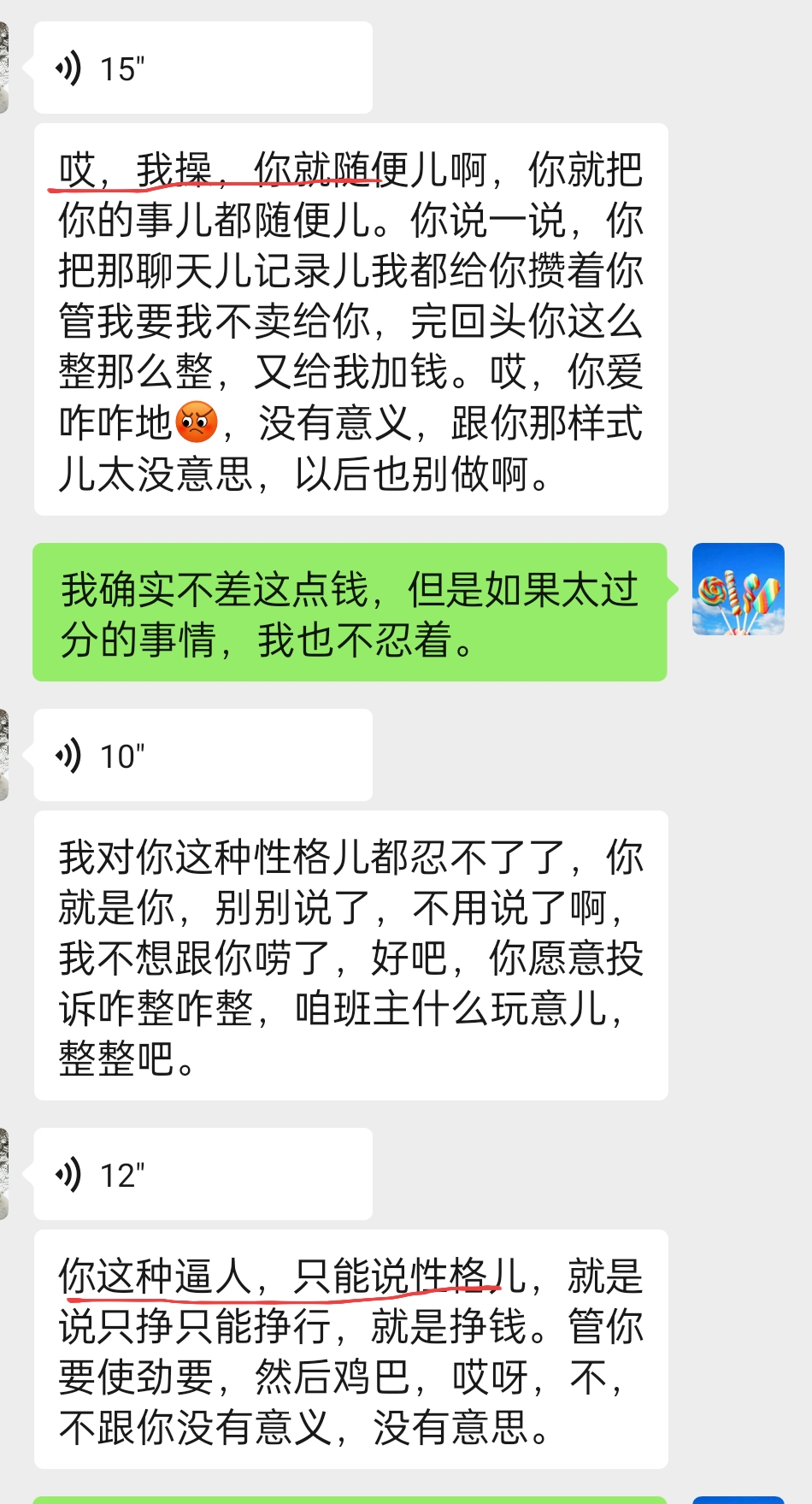Tap the speaker icon on the 10" voice bubble
The width and height of the screenshot is (812, 1504).
[x=68, y=754]
